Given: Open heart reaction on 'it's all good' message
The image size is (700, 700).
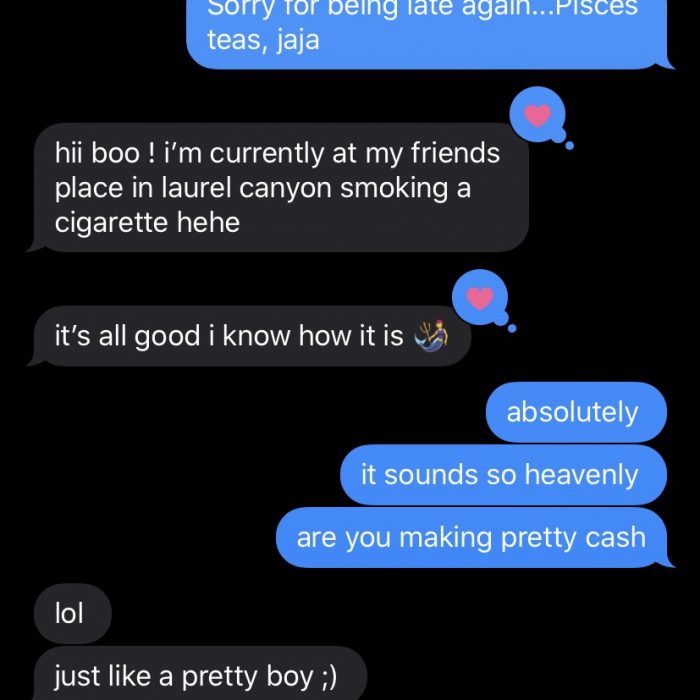Looking at the screenshot, I should click(x=481, y=298).
